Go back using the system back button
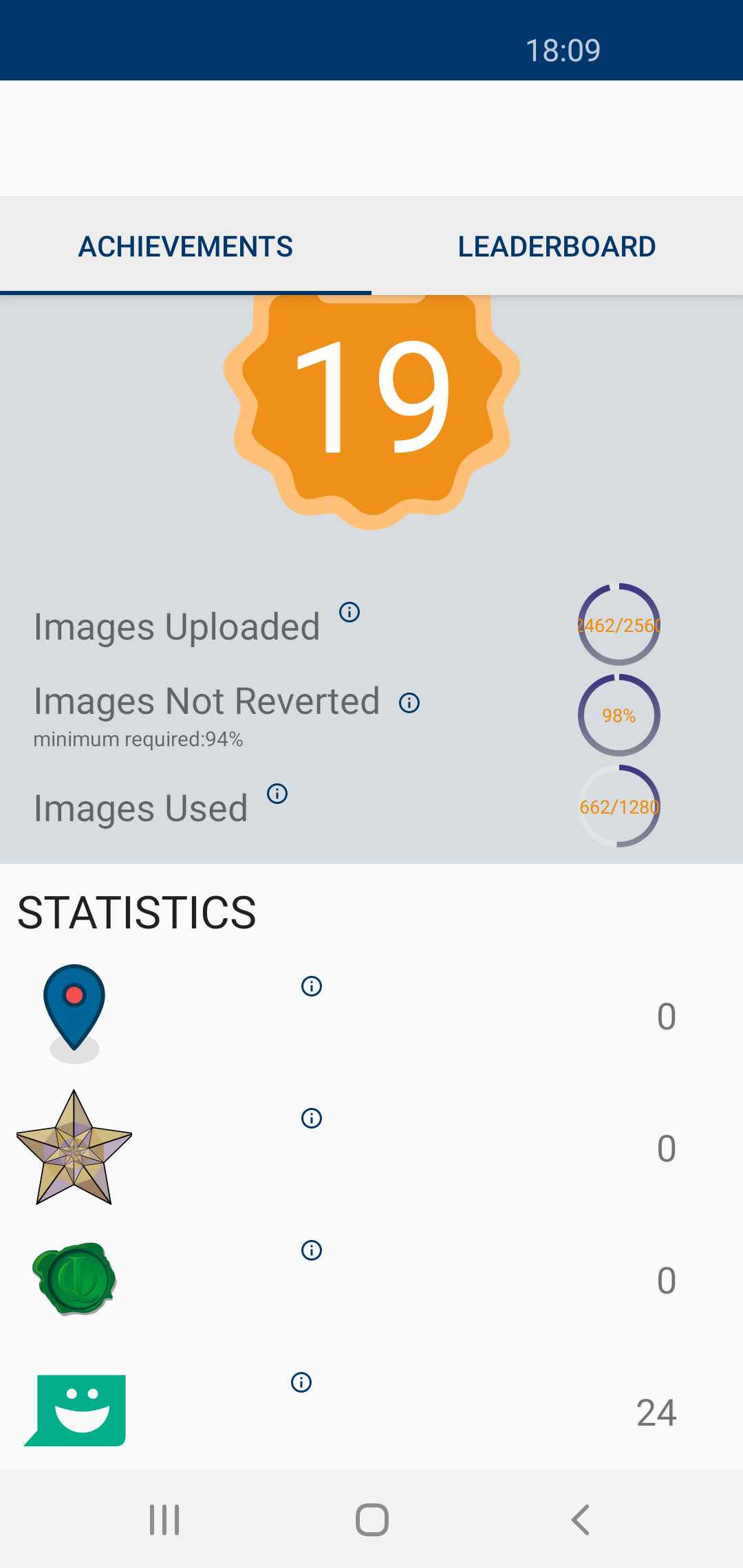 coord(580,1520)
